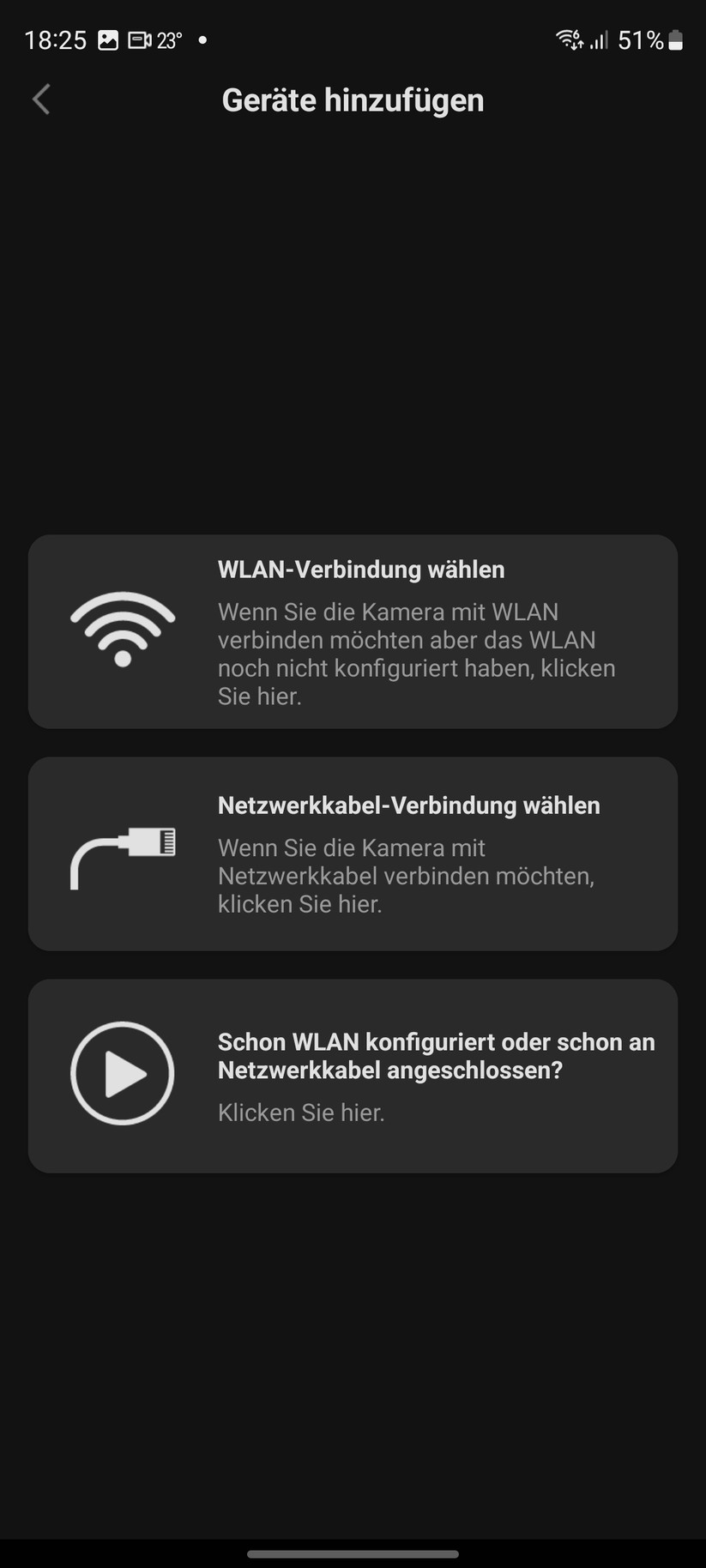Tap the Wi-Fi 6 indicator in the status bar

point(568,39)
